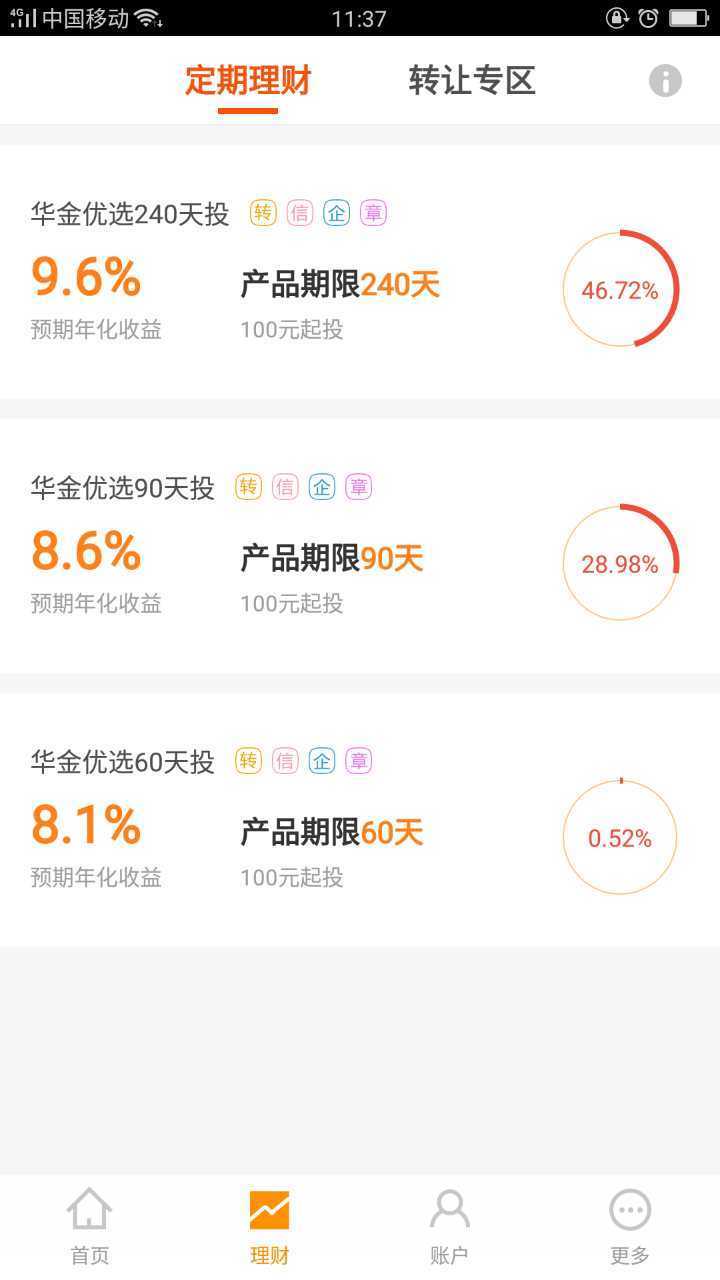The height and width of the screenshot is (1280, 720).
Task: Go to the 首页 home tab
Action: (90, 1226)
